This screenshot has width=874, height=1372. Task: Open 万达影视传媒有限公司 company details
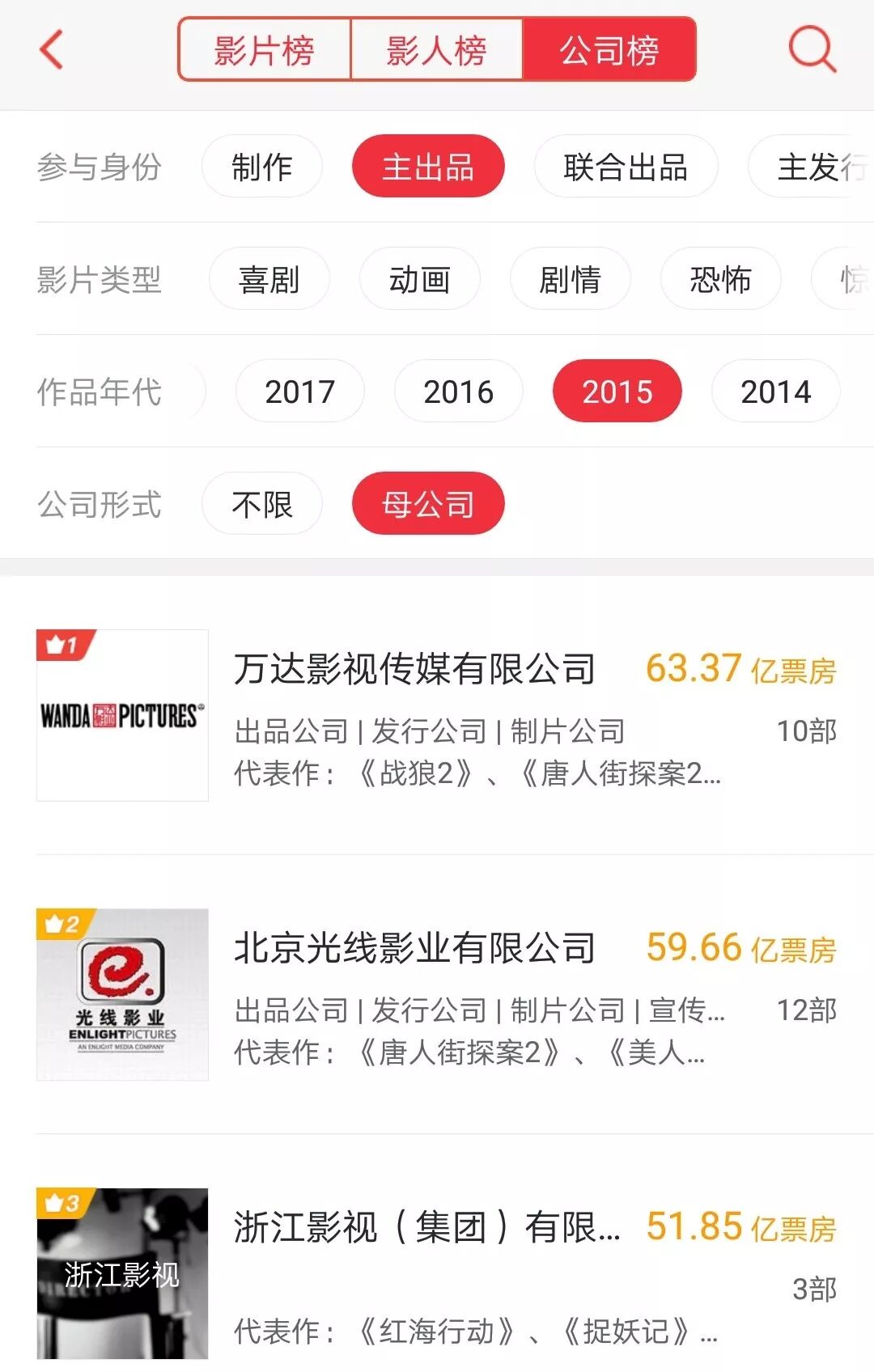pyautogui.click(x=414, y=670)
